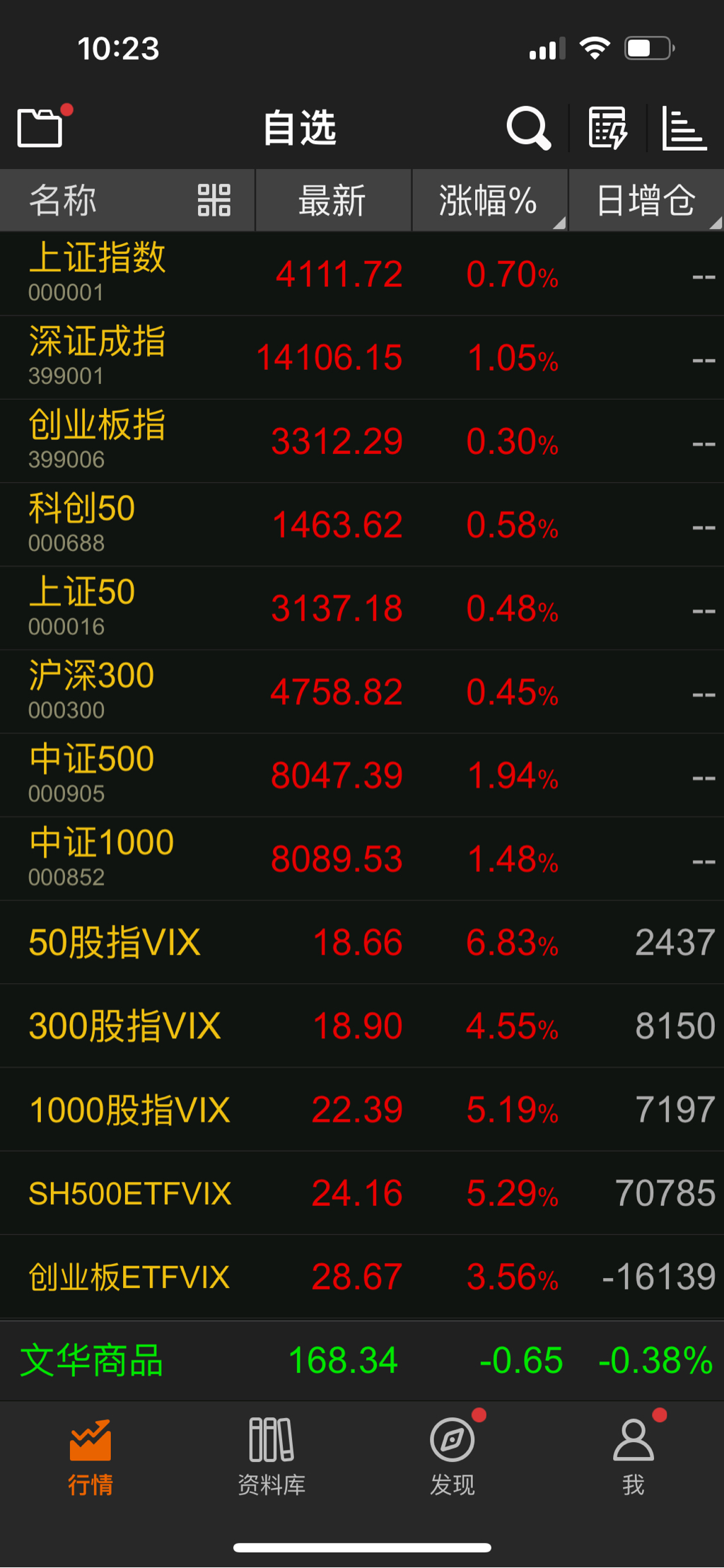Change the 日增仓 column selector
The height and width of the screenshot is (1568, 724).
(x=646, y=200)
